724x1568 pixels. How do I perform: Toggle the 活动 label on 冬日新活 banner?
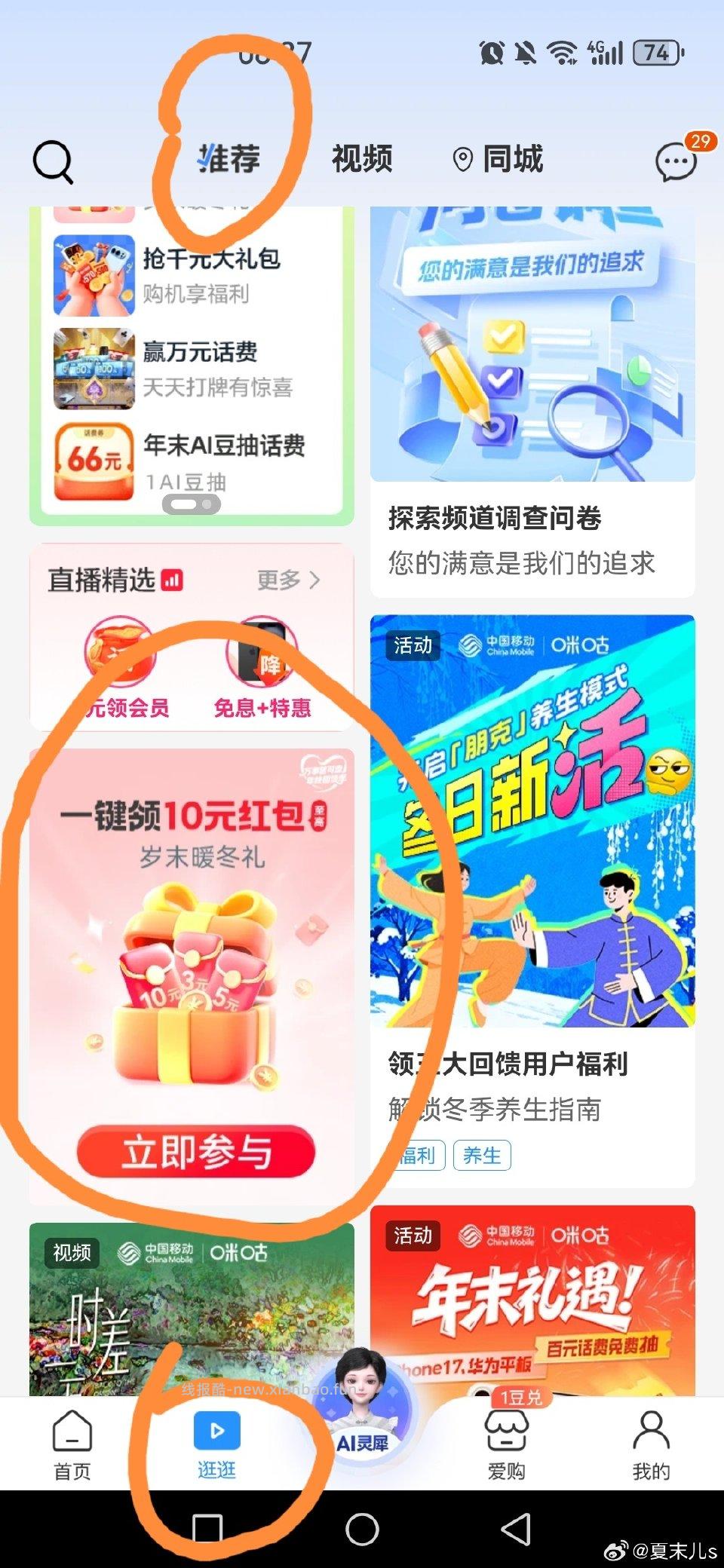413,646
